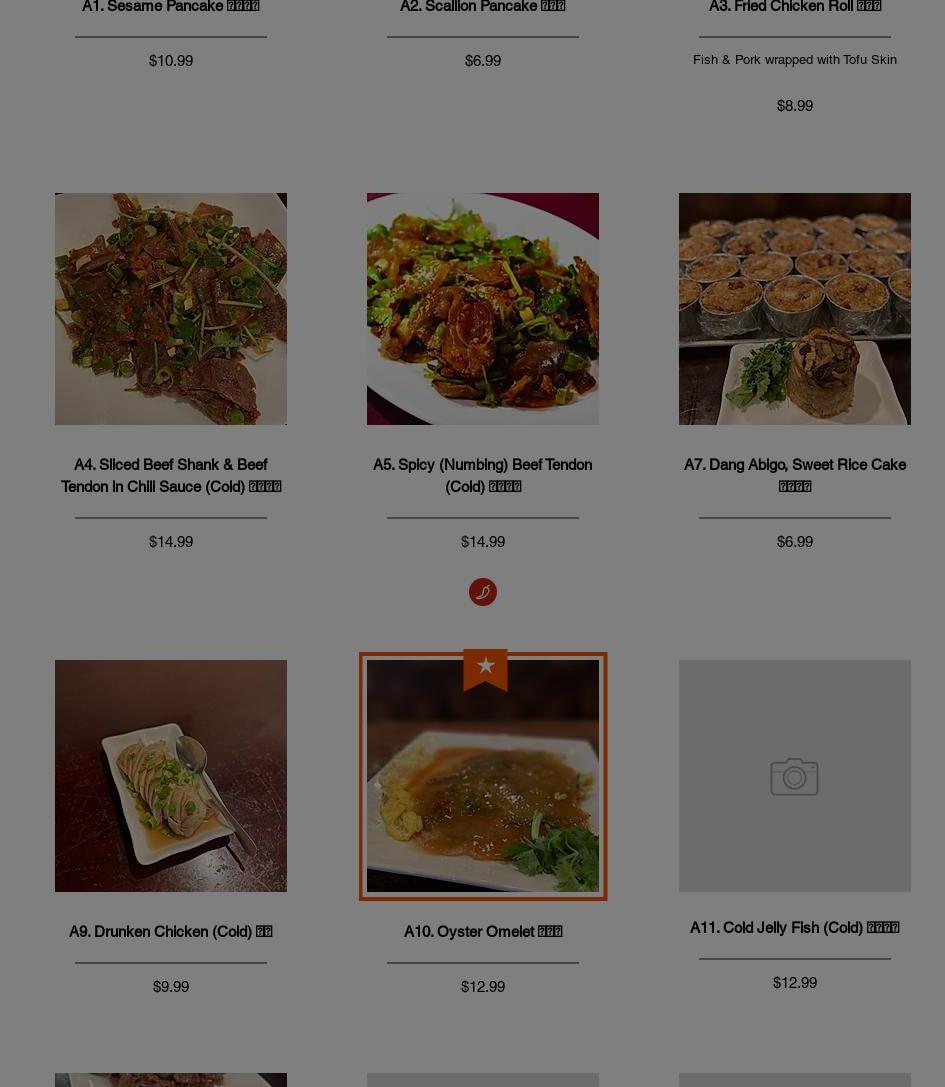This screenshot has width=945, height=1087.
Task: Open A4 Sliced Beef Shank & Tendon item
Action: pos(171,309)
